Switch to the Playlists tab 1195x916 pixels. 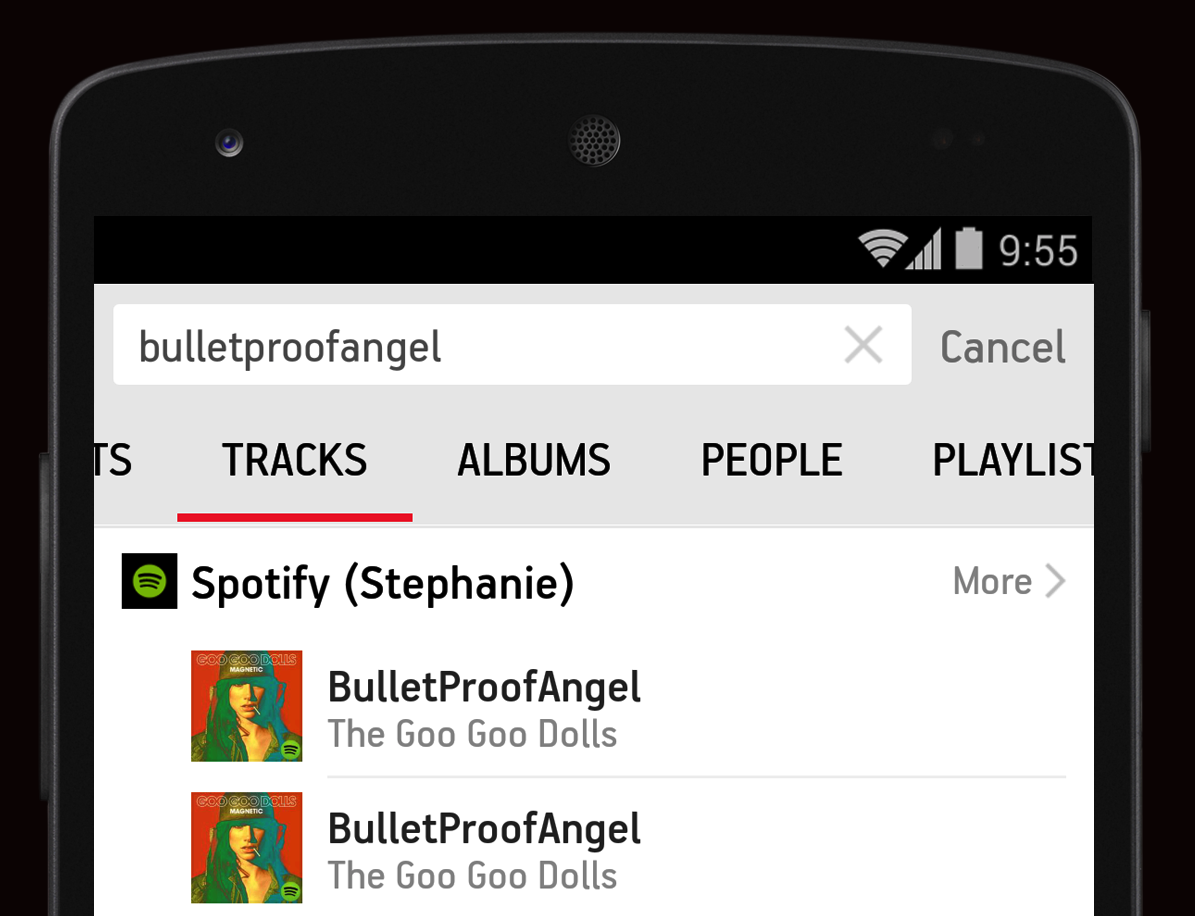point(1010,461)
